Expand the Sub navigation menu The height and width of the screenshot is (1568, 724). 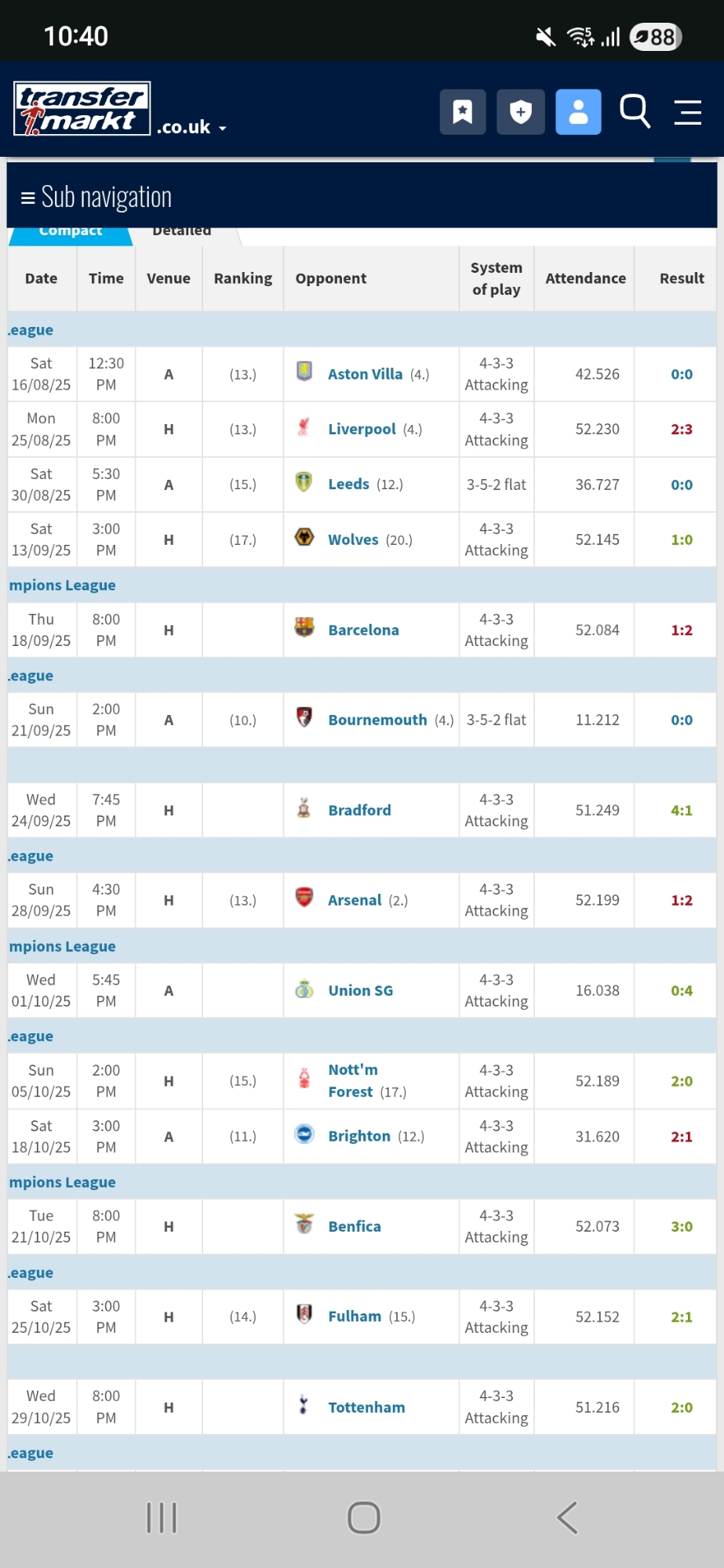[x=96, y=198]
